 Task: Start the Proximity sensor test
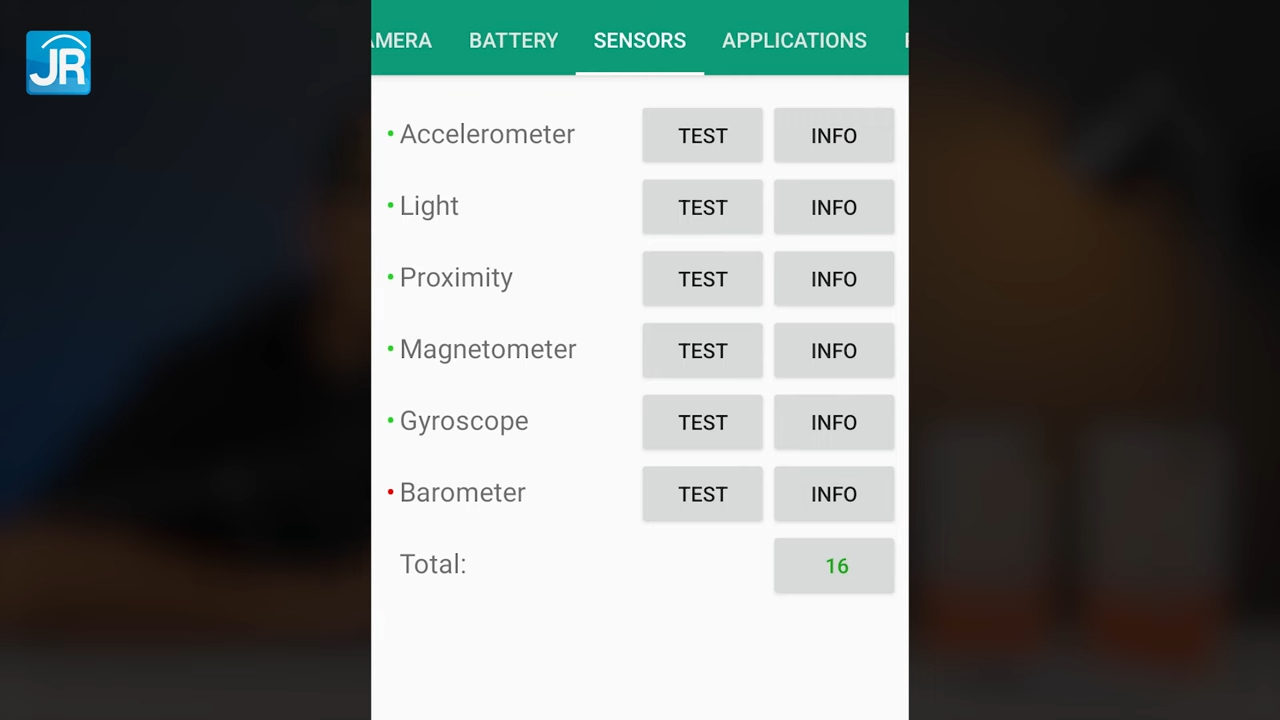pos(702,279)
